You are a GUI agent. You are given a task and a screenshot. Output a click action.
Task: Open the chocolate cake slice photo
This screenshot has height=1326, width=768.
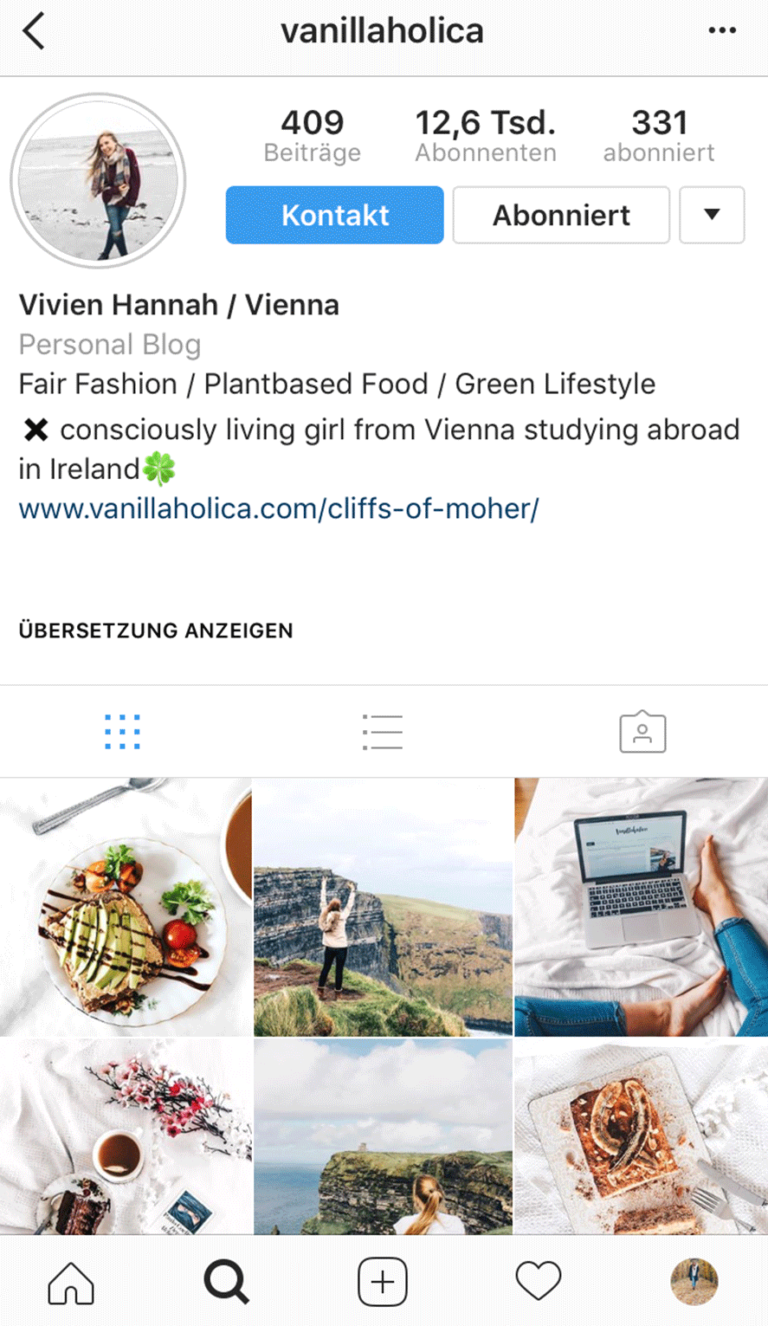coord(641,1137)
